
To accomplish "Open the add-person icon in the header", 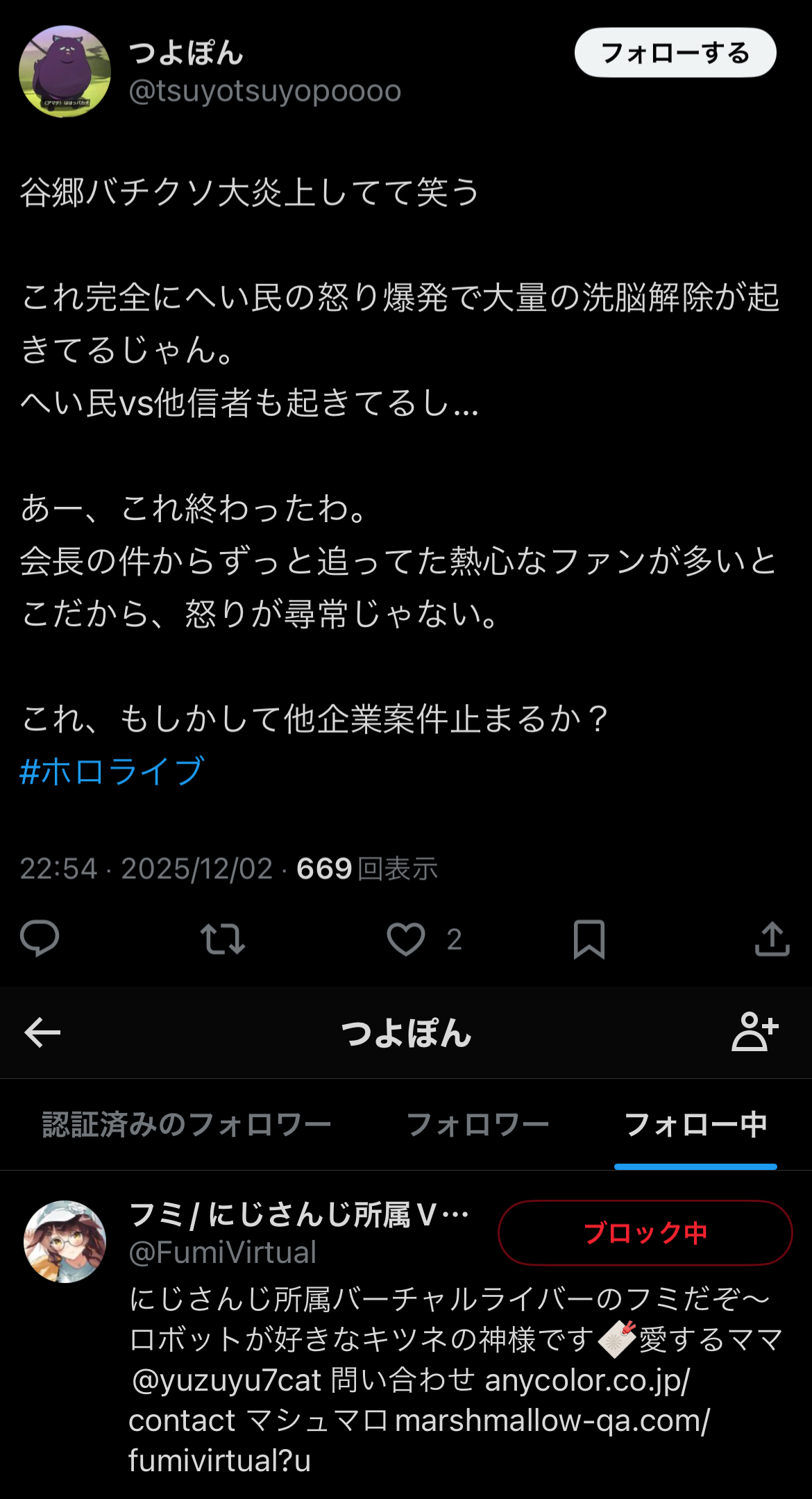I will pos(754,1032).
